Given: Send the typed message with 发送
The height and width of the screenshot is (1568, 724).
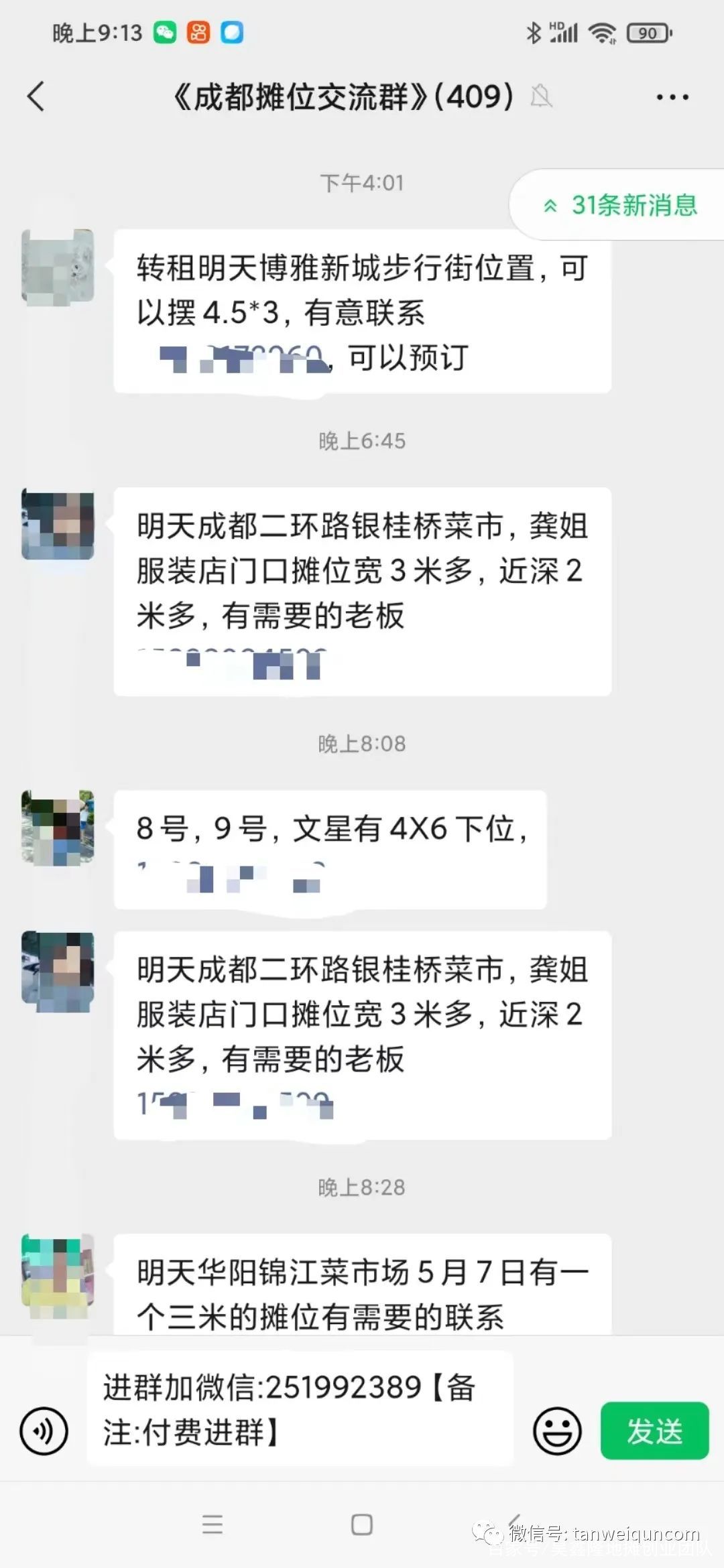Looking at the screenshot, I should point(654,1431).
